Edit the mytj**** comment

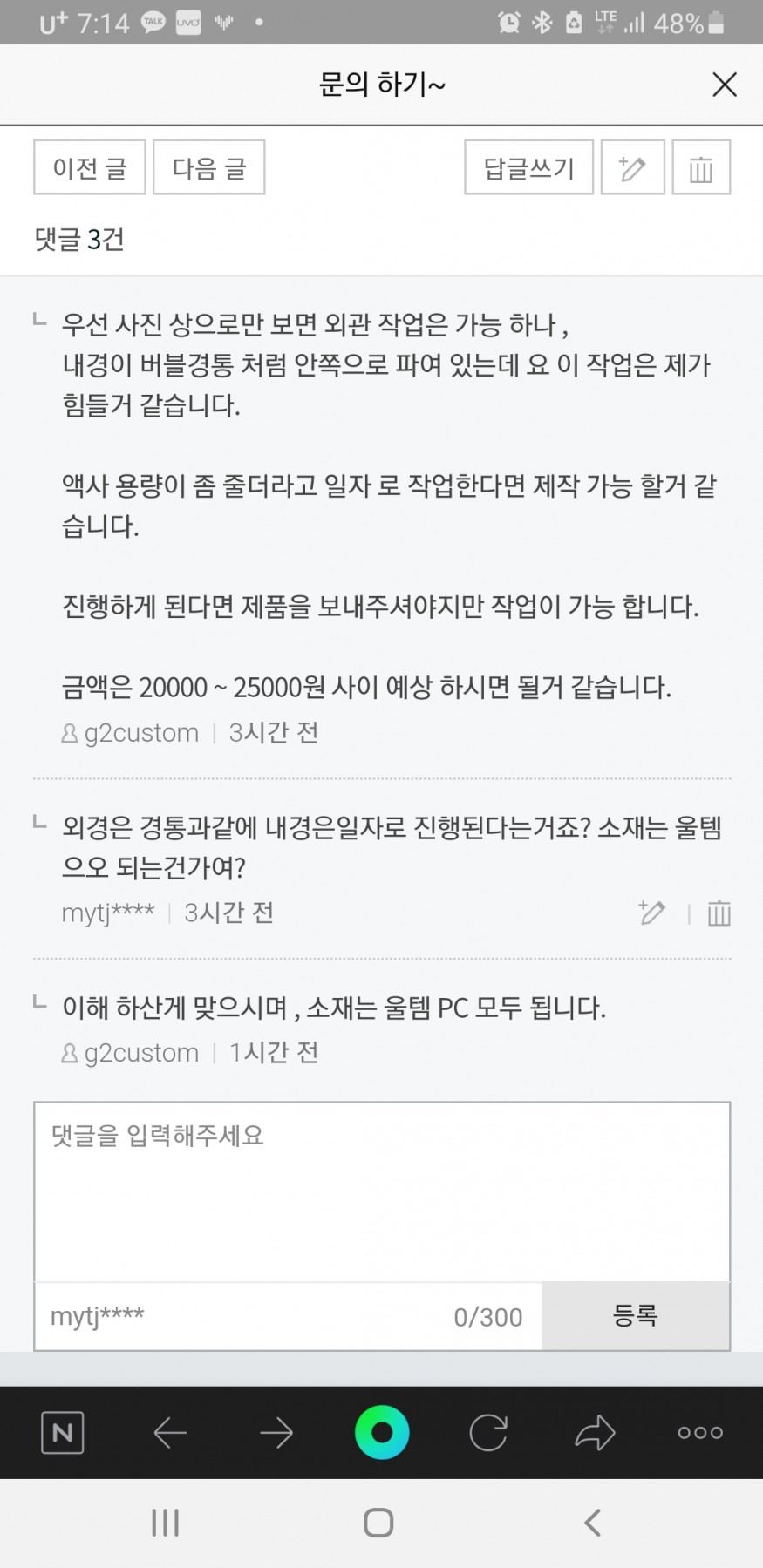click(x=651, y=913)
